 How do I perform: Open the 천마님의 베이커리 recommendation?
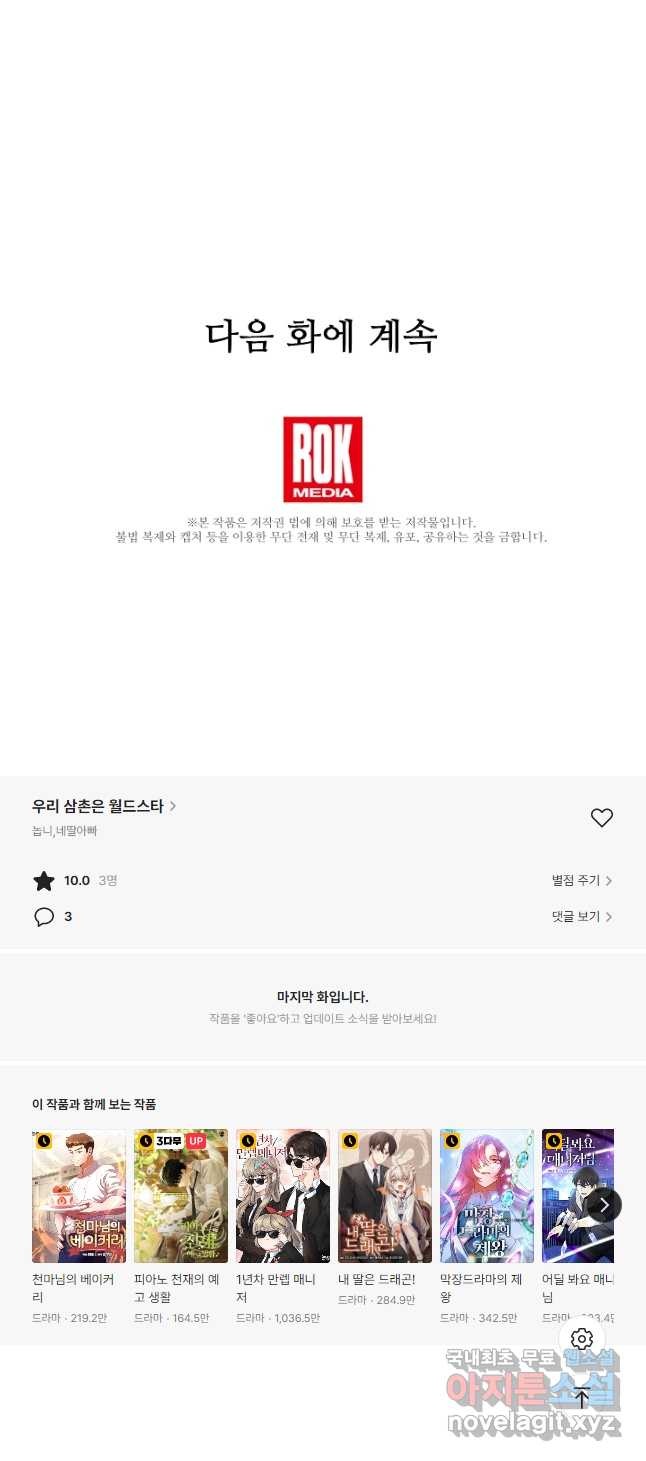point(79,1228)
